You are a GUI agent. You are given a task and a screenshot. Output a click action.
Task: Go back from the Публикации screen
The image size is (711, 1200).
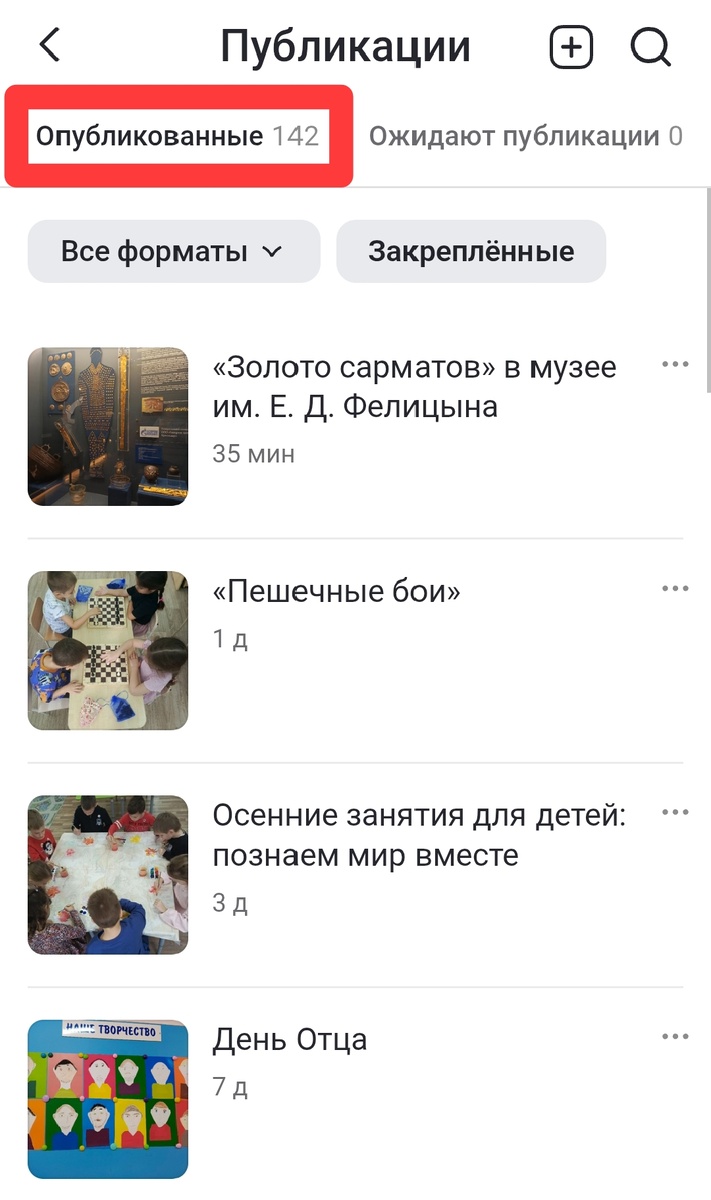click(x=50, y=46)
